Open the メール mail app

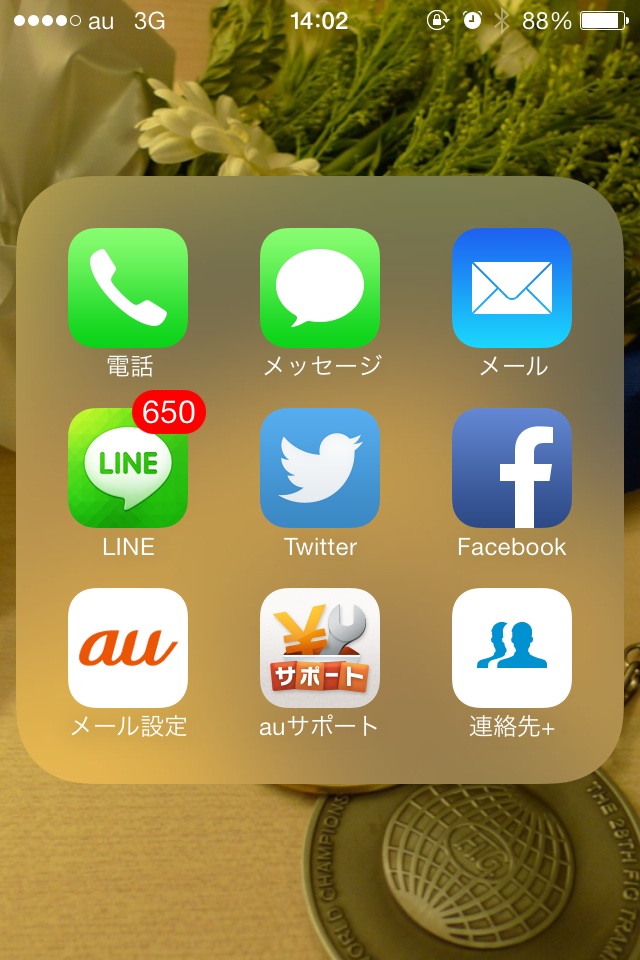pos(512,288)
